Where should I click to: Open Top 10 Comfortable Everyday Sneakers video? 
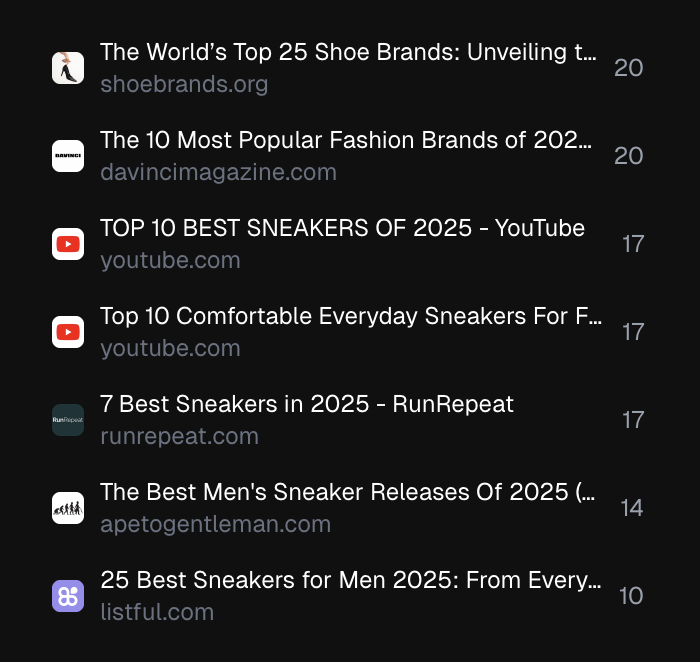coord(350,317)
